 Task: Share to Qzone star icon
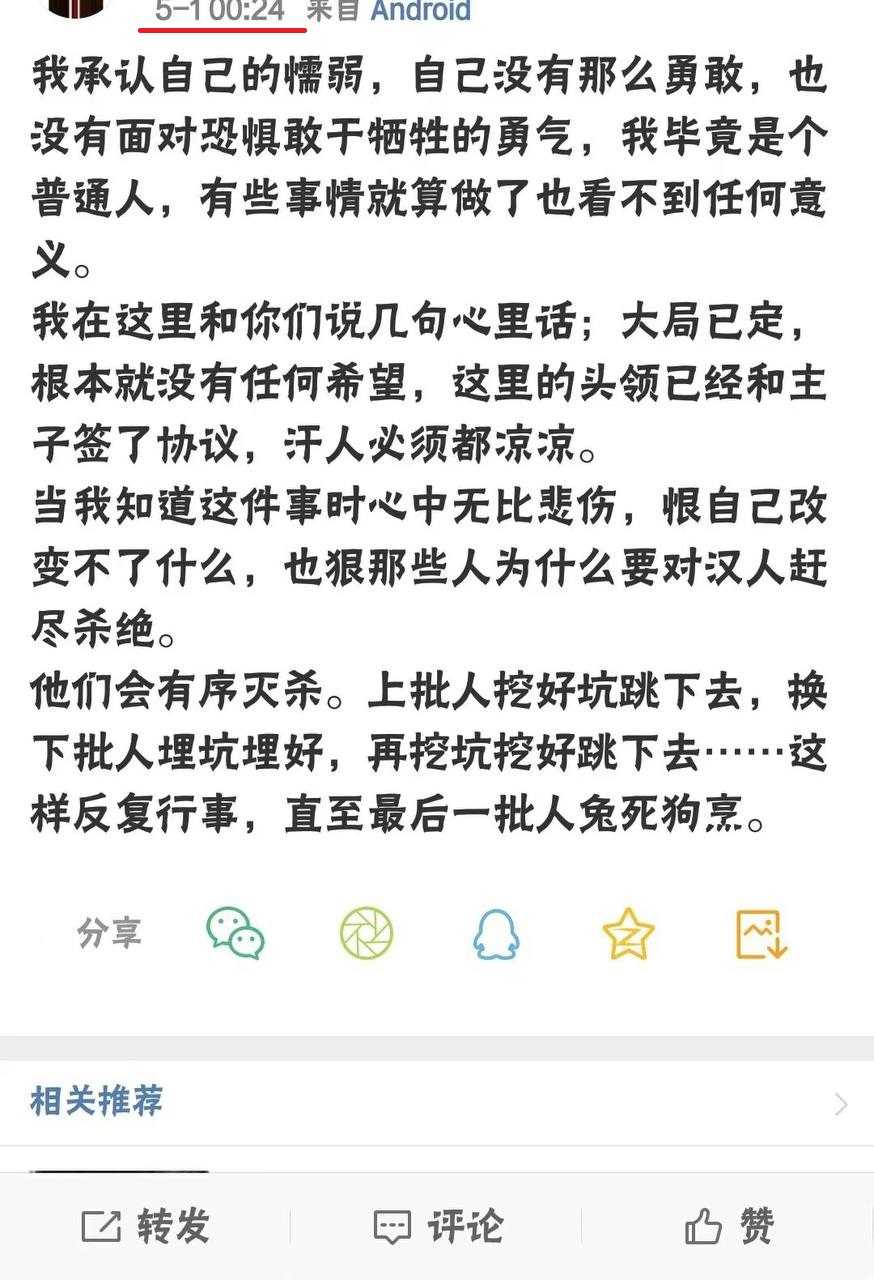628,934
